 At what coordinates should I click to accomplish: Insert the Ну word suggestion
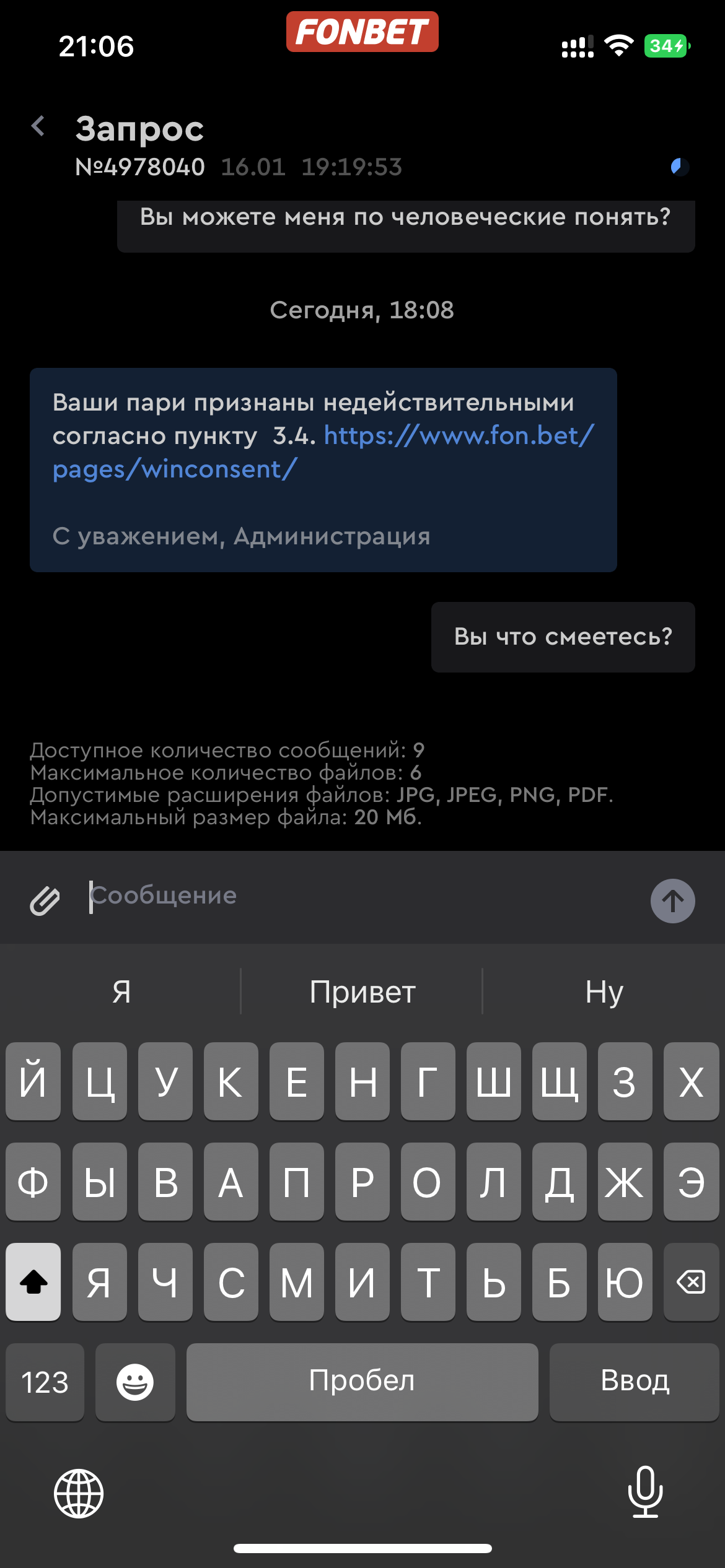604,992
